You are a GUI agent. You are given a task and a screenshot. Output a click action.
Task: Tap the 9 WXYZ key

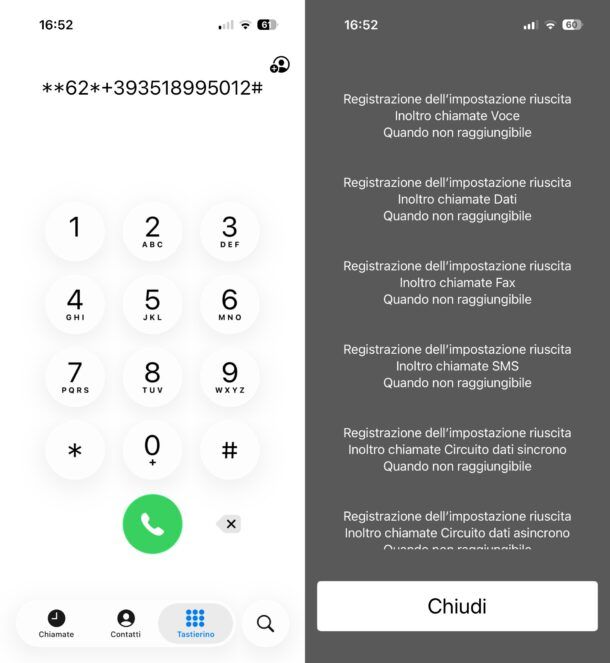(229, 377)
